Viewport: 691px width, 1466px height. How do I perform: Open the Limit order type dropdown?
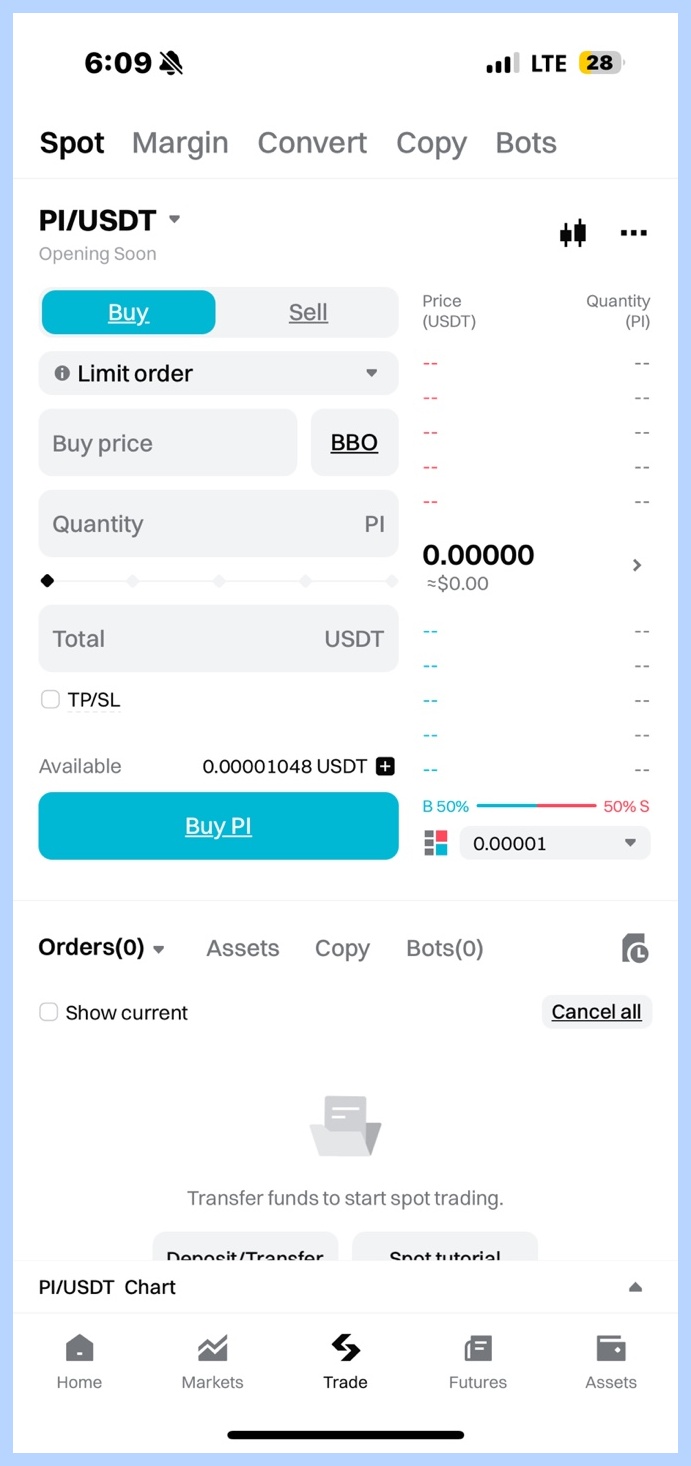tap(218, 374)
